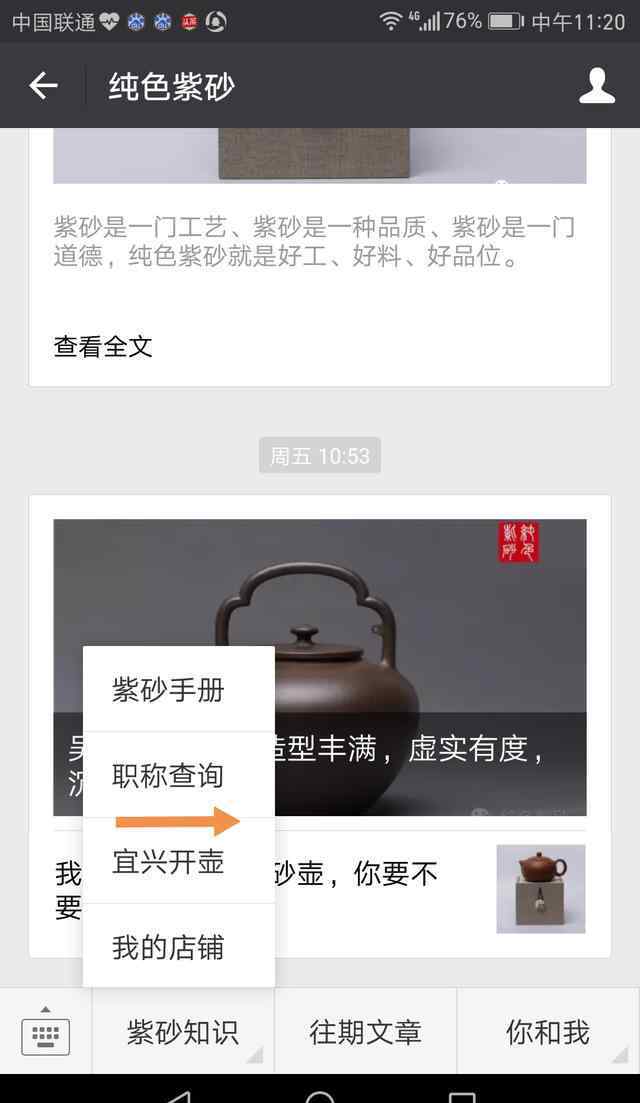Go back using the arrow

(x=43, y=86)
